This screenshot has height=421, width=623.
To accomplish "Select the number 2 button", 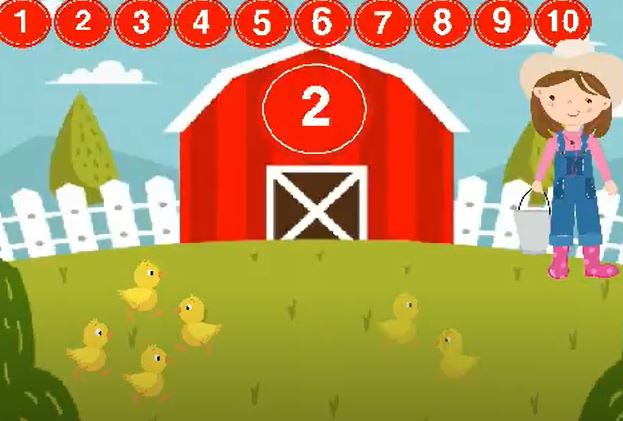I will [x=82, y=21].
